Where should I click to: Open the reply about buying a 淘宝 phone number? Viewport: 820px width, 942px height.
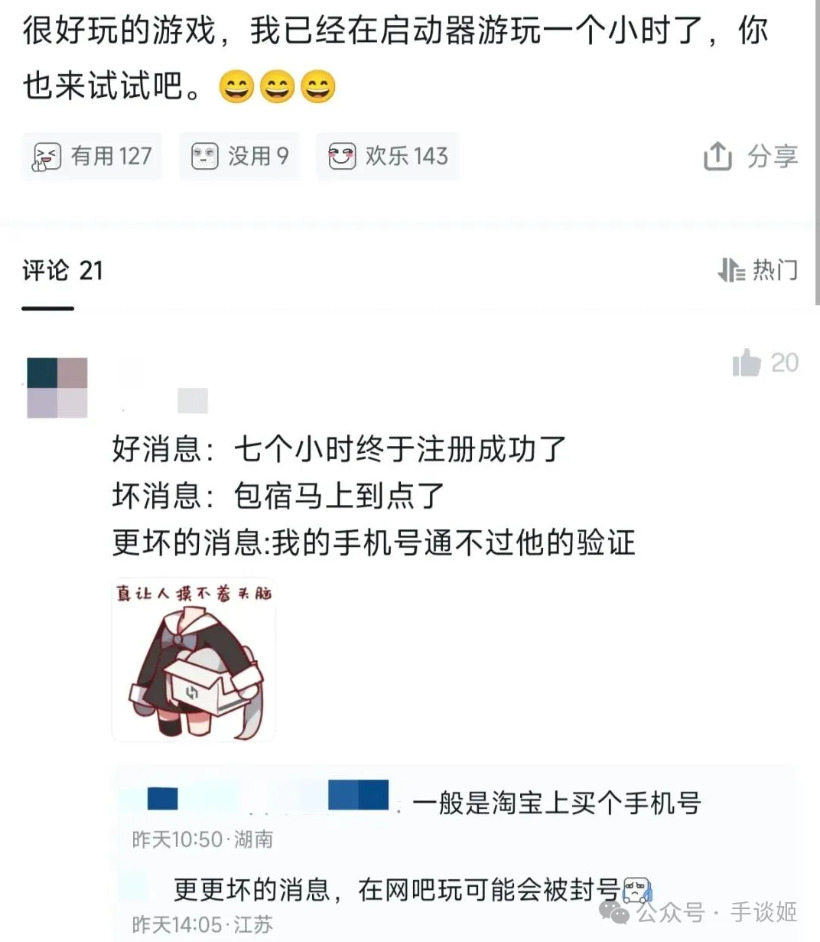[555, 801]
